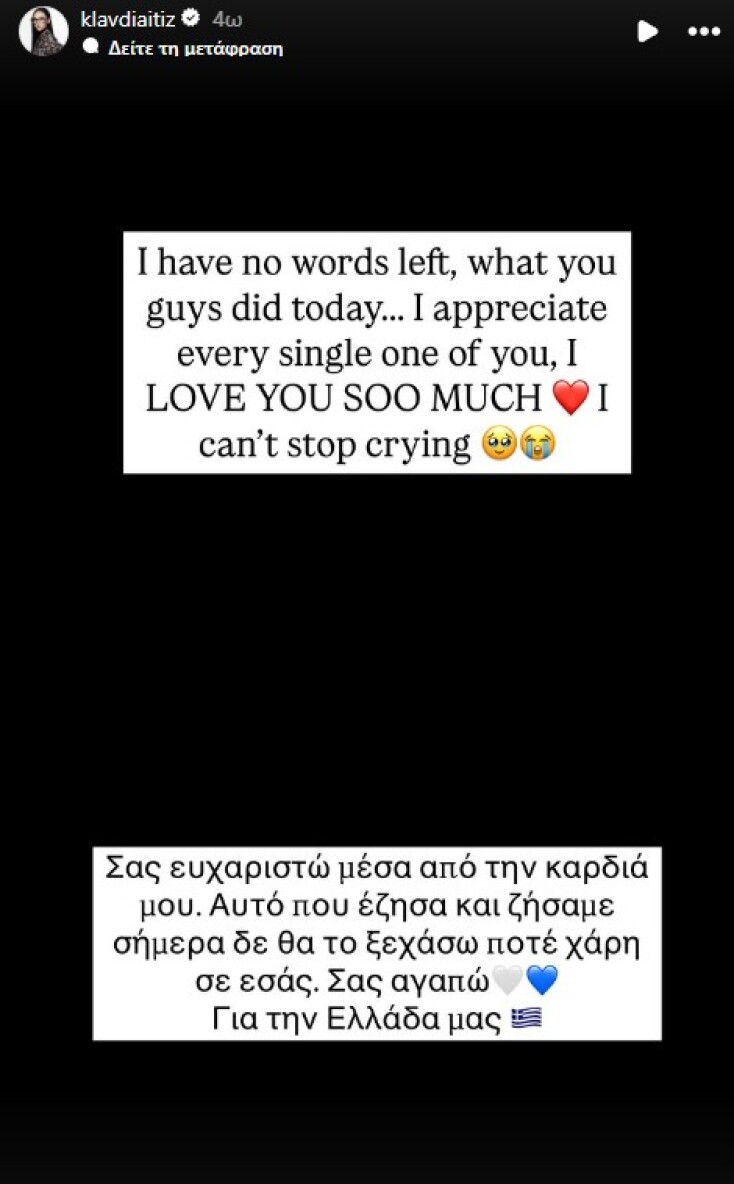Open the three-dot overflow menu

(704, 31)
